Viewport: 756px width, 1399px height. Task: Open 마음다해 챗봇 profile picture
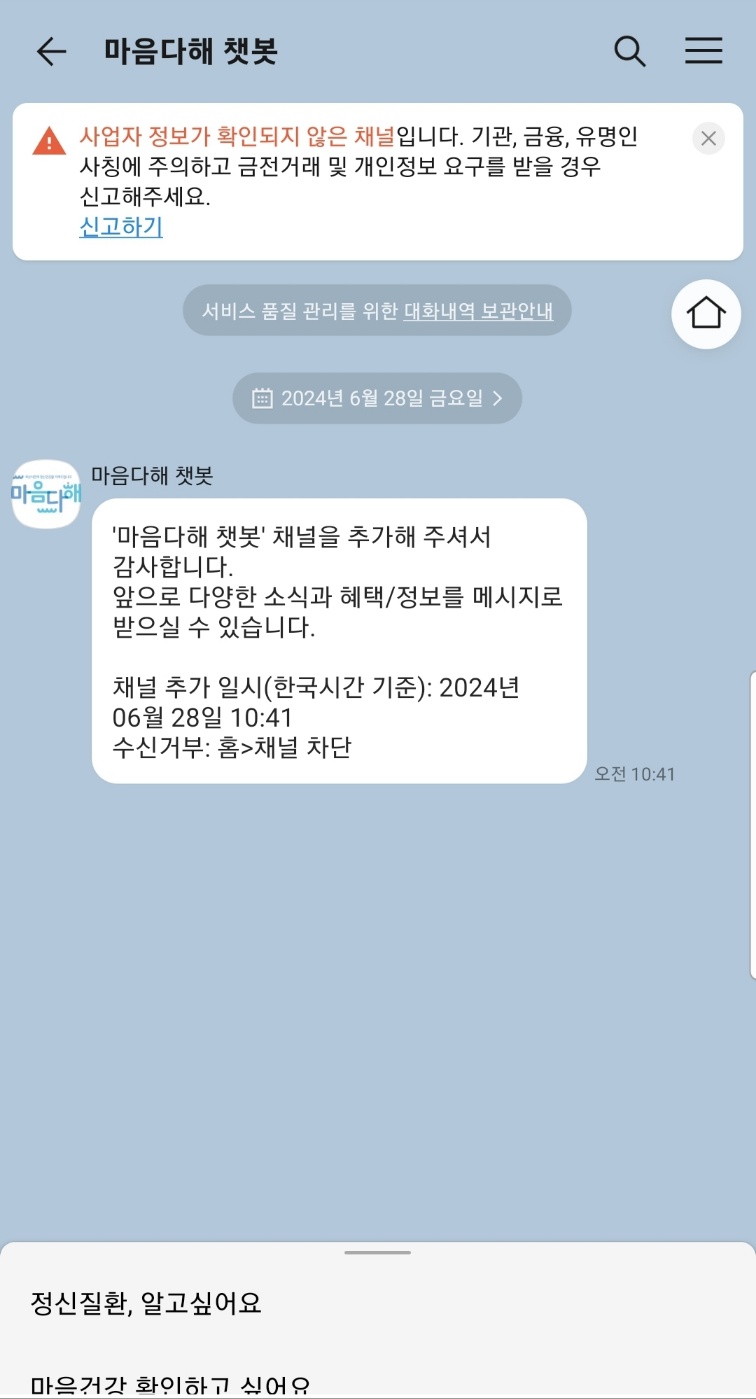46,494
